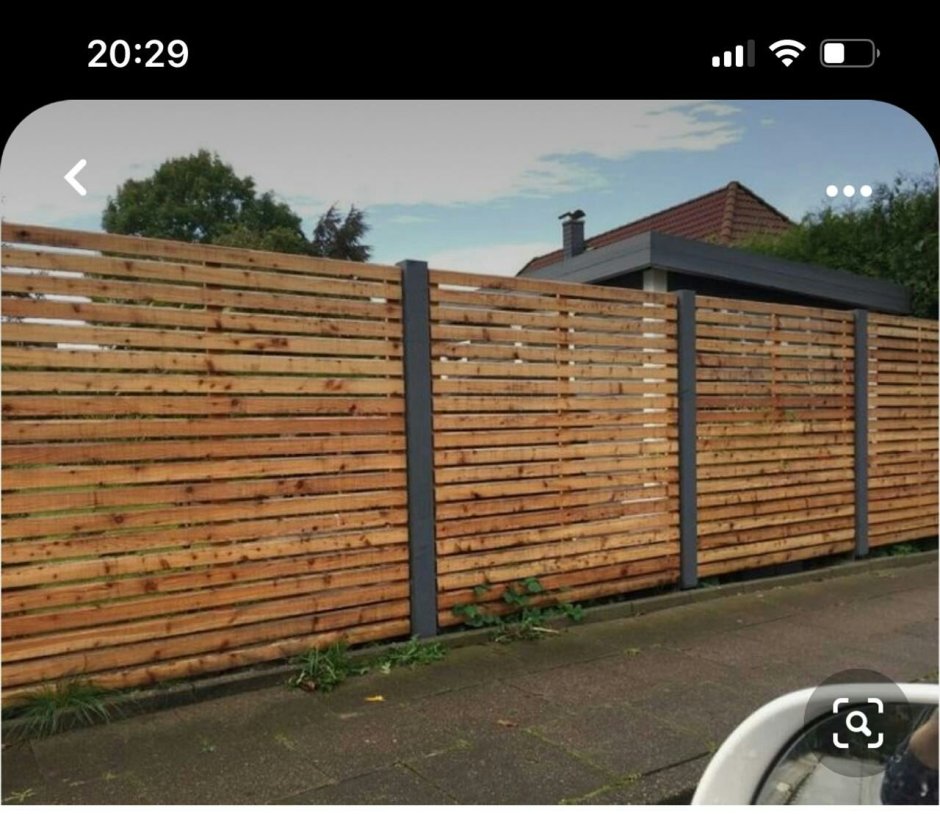Start visual search with the lens icon
Image resolution: width=940 pixels, height=814 pixels.
858,723
